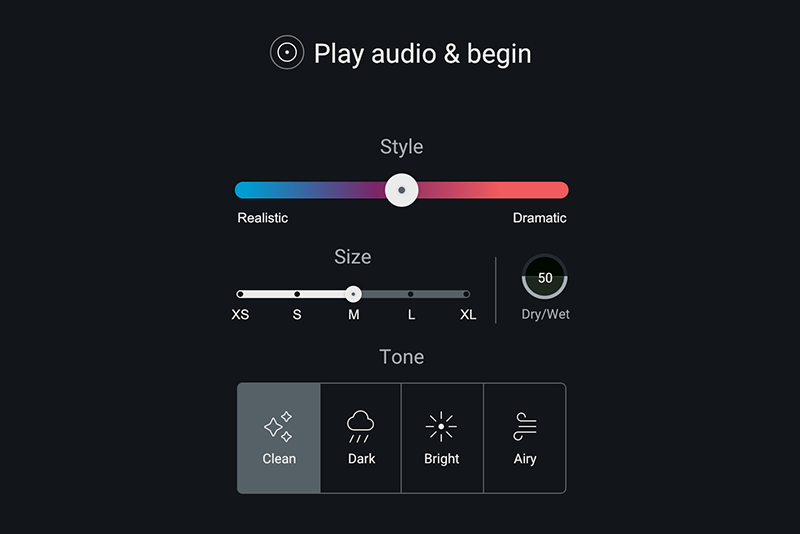Viewport: 800px width, 534px height.
Task: Switch to the Dark tone
Action: 361,438
